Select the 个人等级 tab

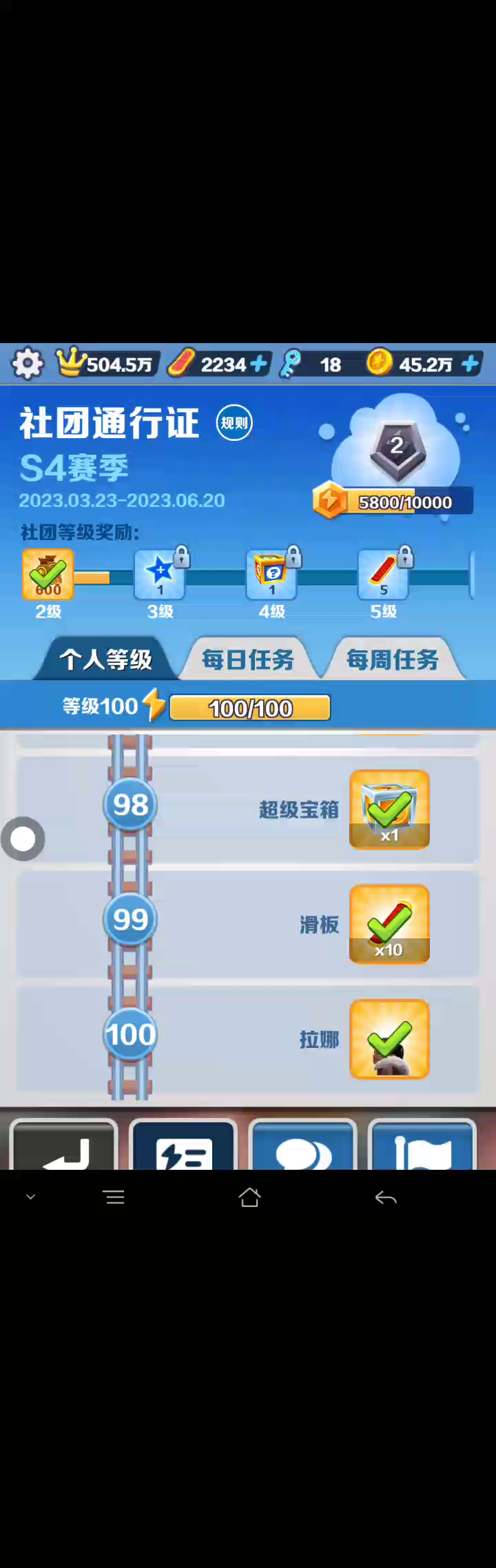coord(105,659)
